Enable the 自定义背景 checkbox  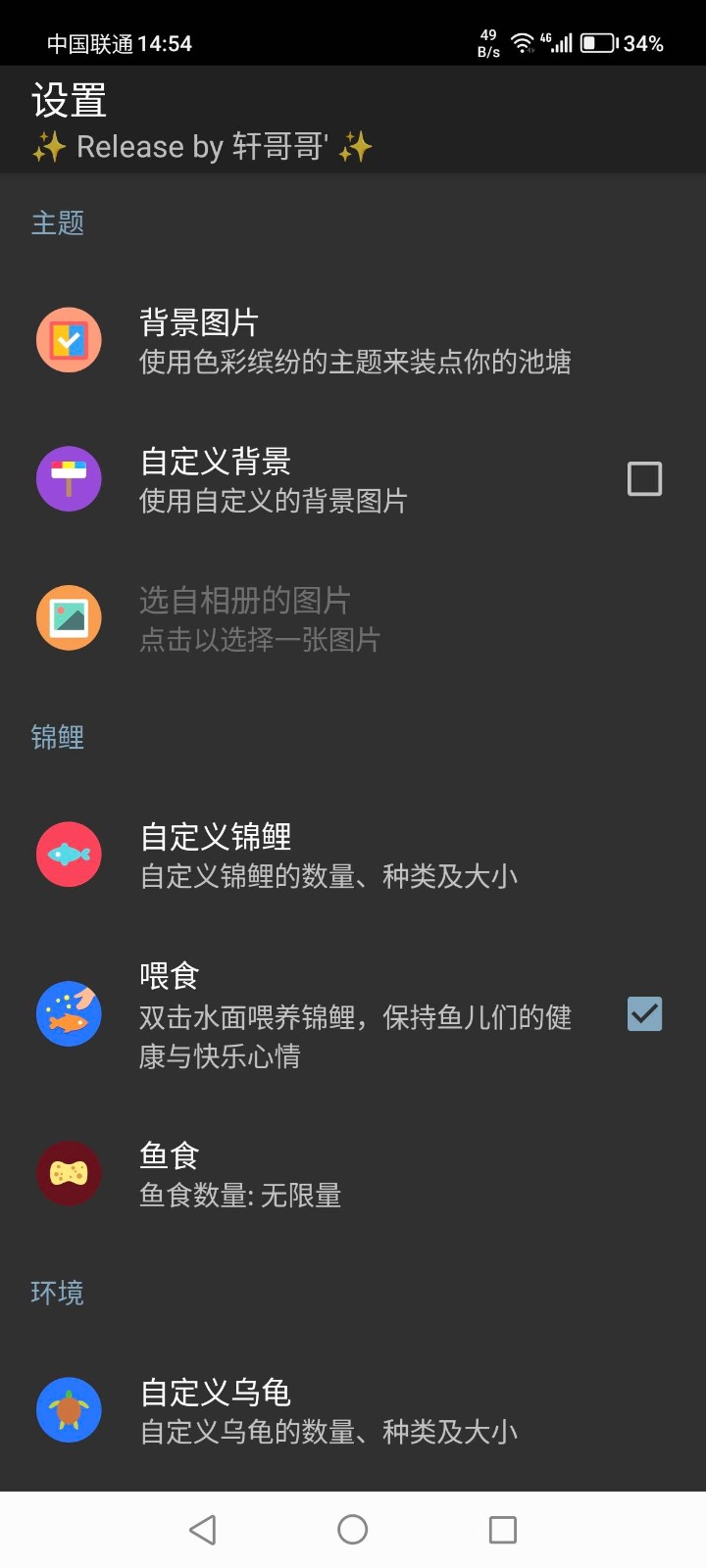tap(644, 479)
